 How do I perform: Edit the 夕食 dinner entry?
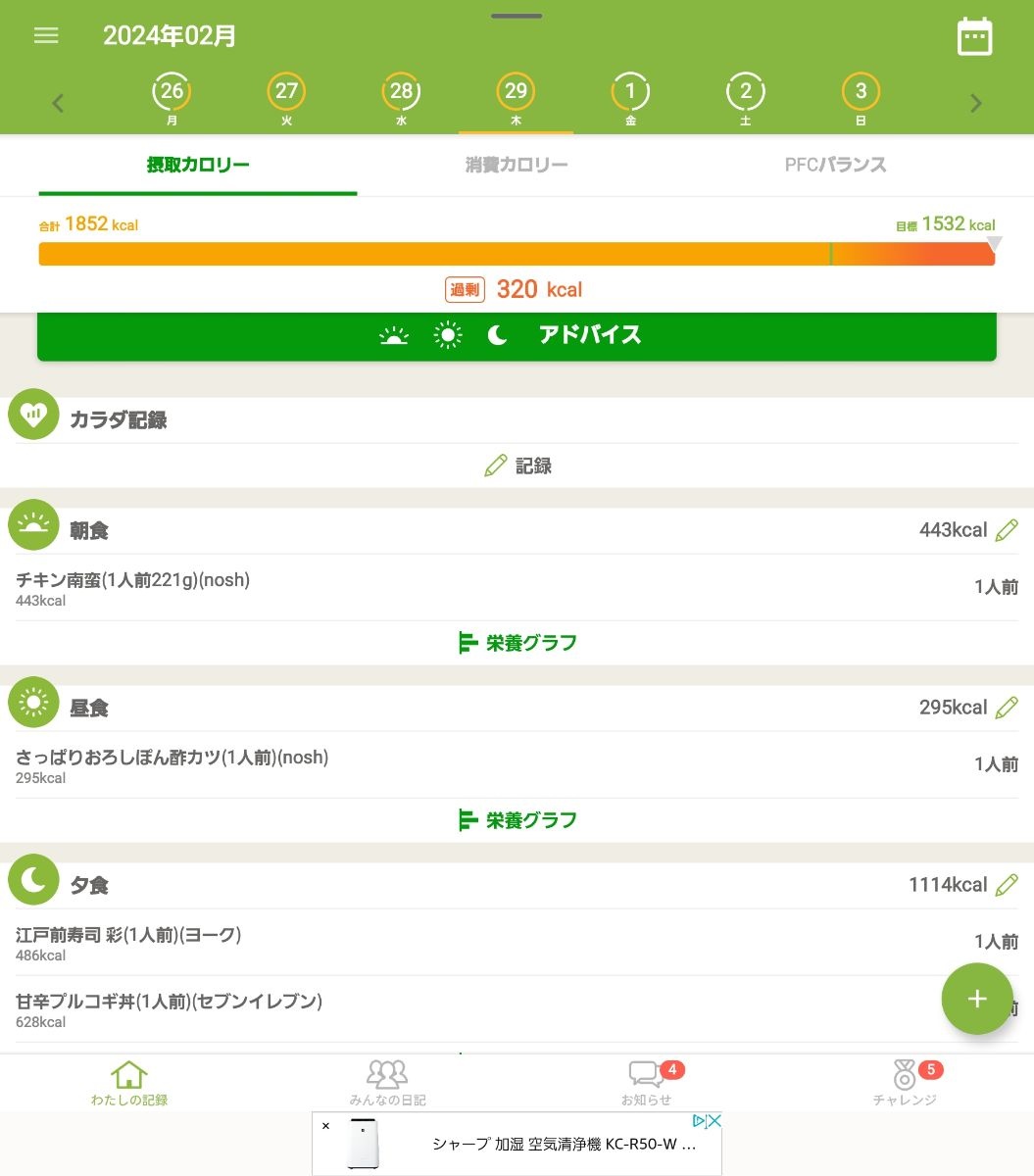click(x=1006, y=885)
